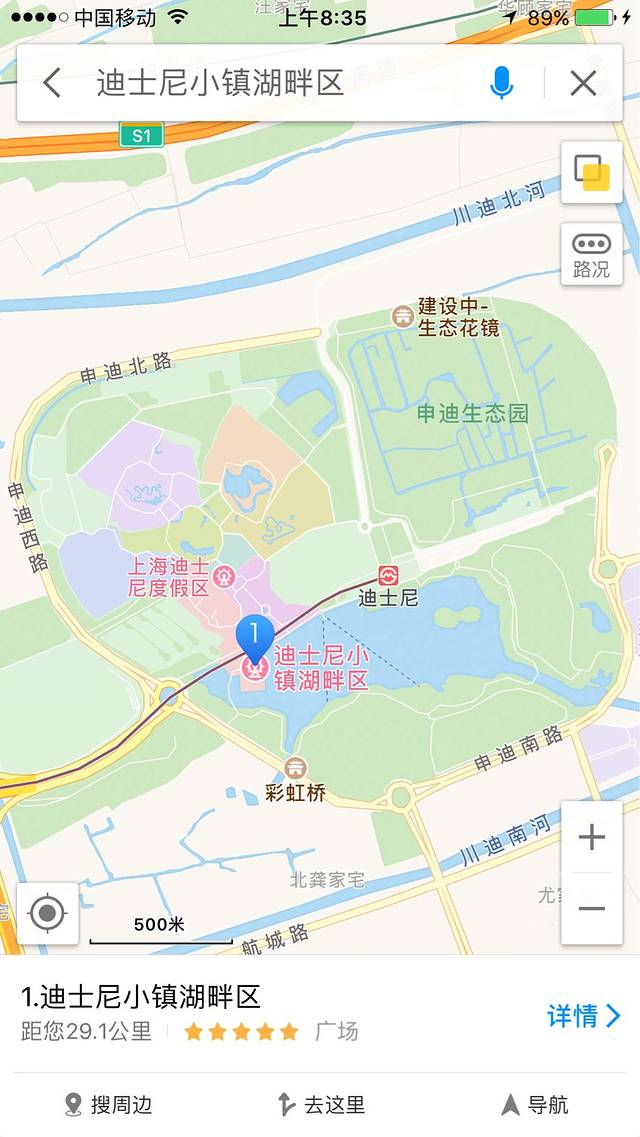Start 导航 navigation to this place
This screenshot has height=1137, width=640.
point(534,1104)
